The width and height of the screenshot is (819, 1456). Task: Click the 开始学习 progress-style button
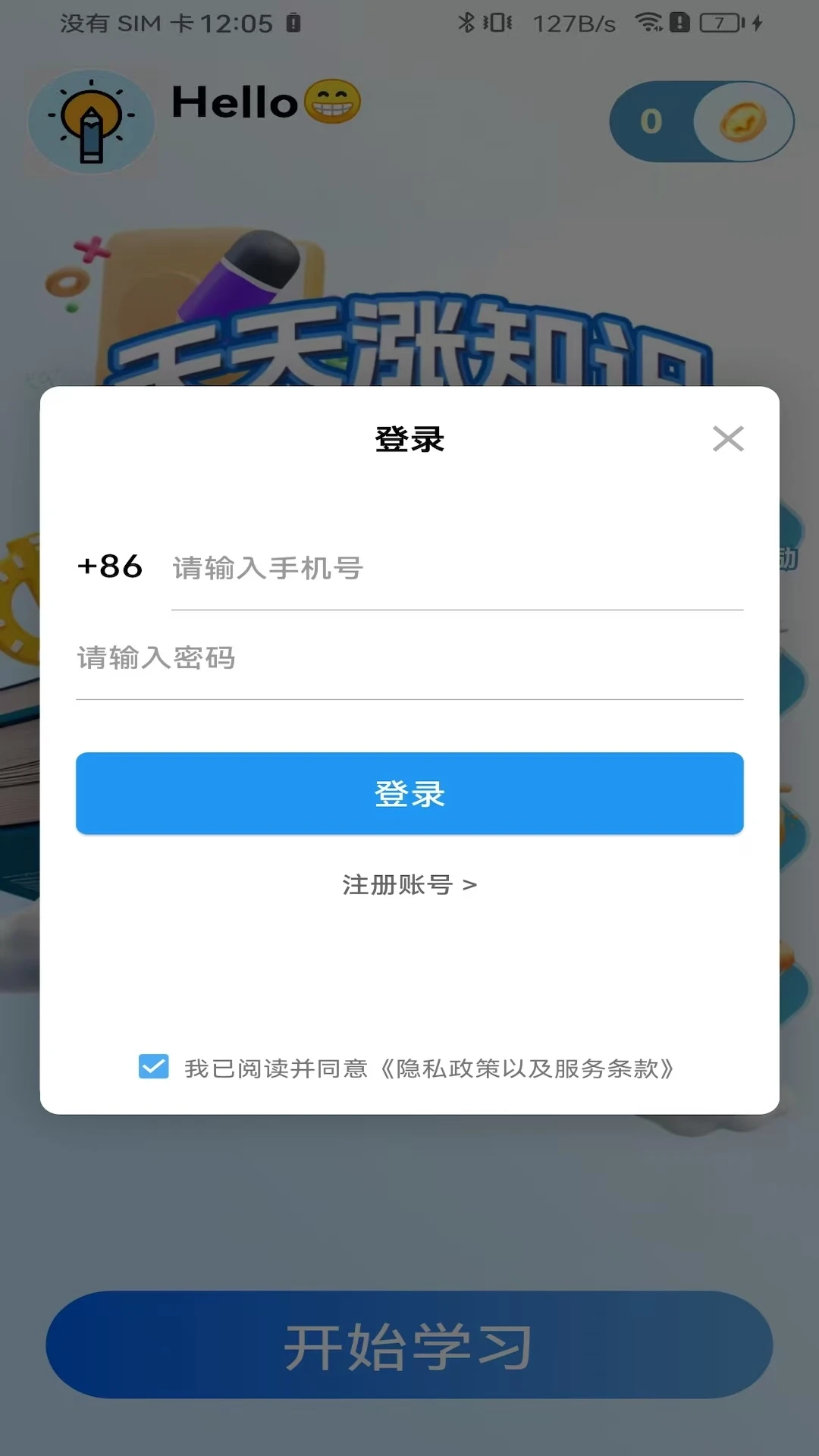pyautogui.click(x=409, y=1345)
